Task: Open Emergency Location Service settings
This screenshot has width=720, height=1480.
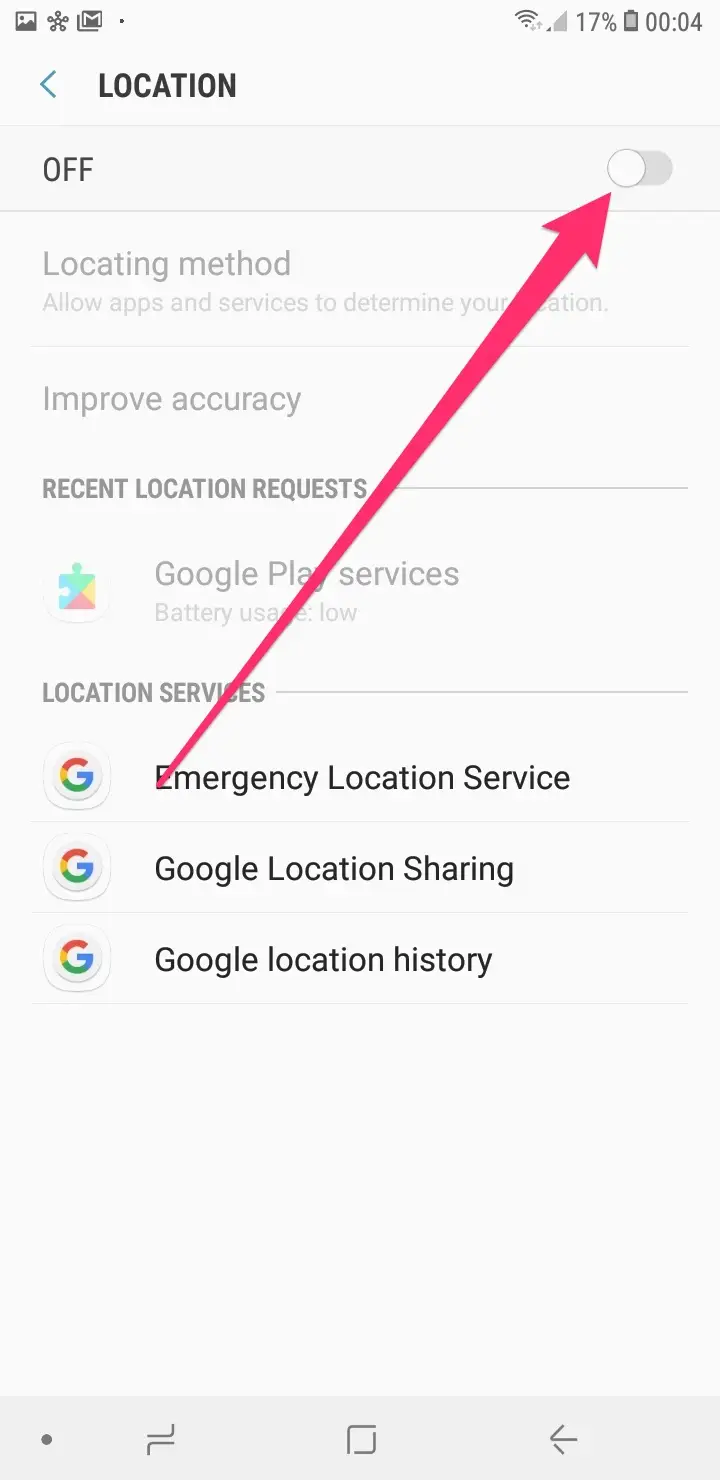Action: click(361, 777)
